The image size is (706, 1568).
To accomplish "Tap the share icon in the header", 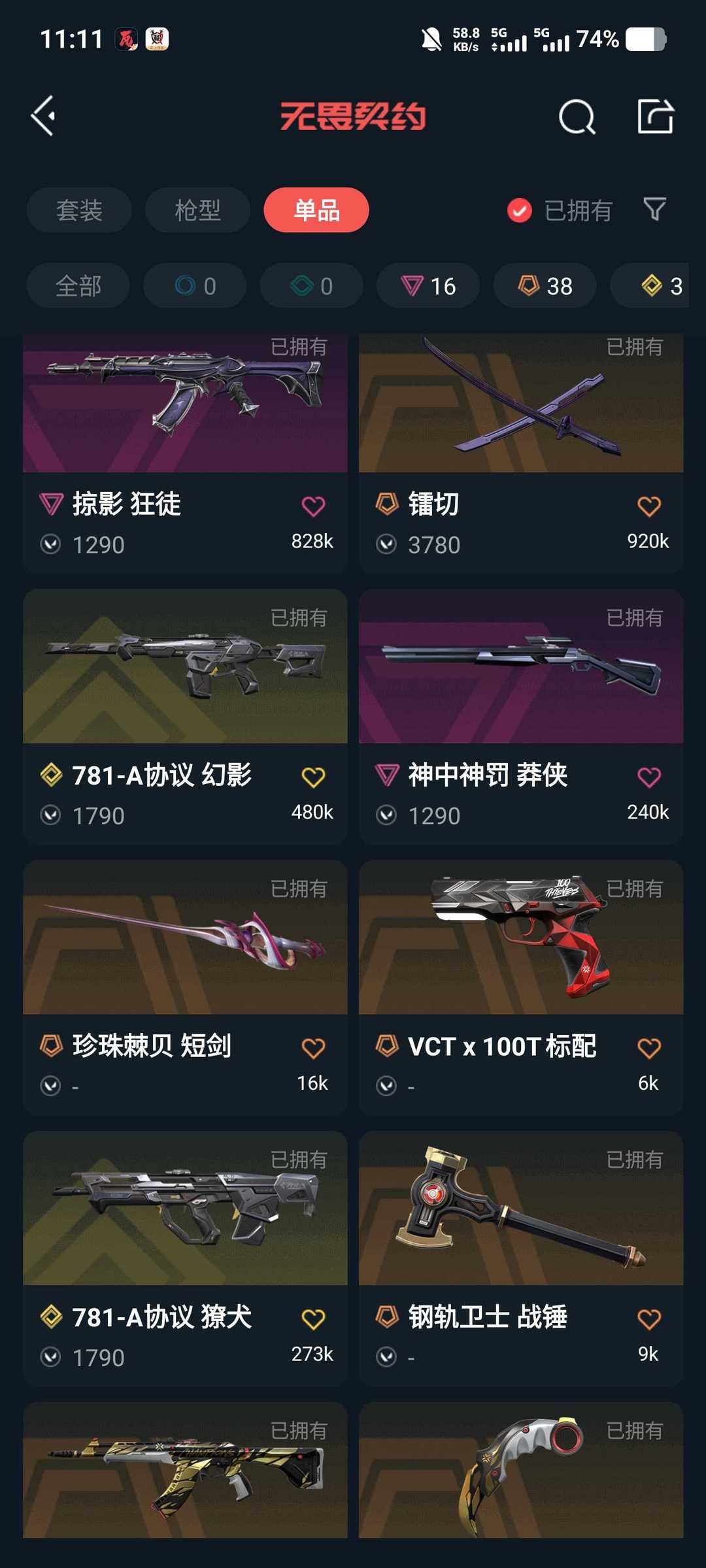I will (x=655, y=117).
